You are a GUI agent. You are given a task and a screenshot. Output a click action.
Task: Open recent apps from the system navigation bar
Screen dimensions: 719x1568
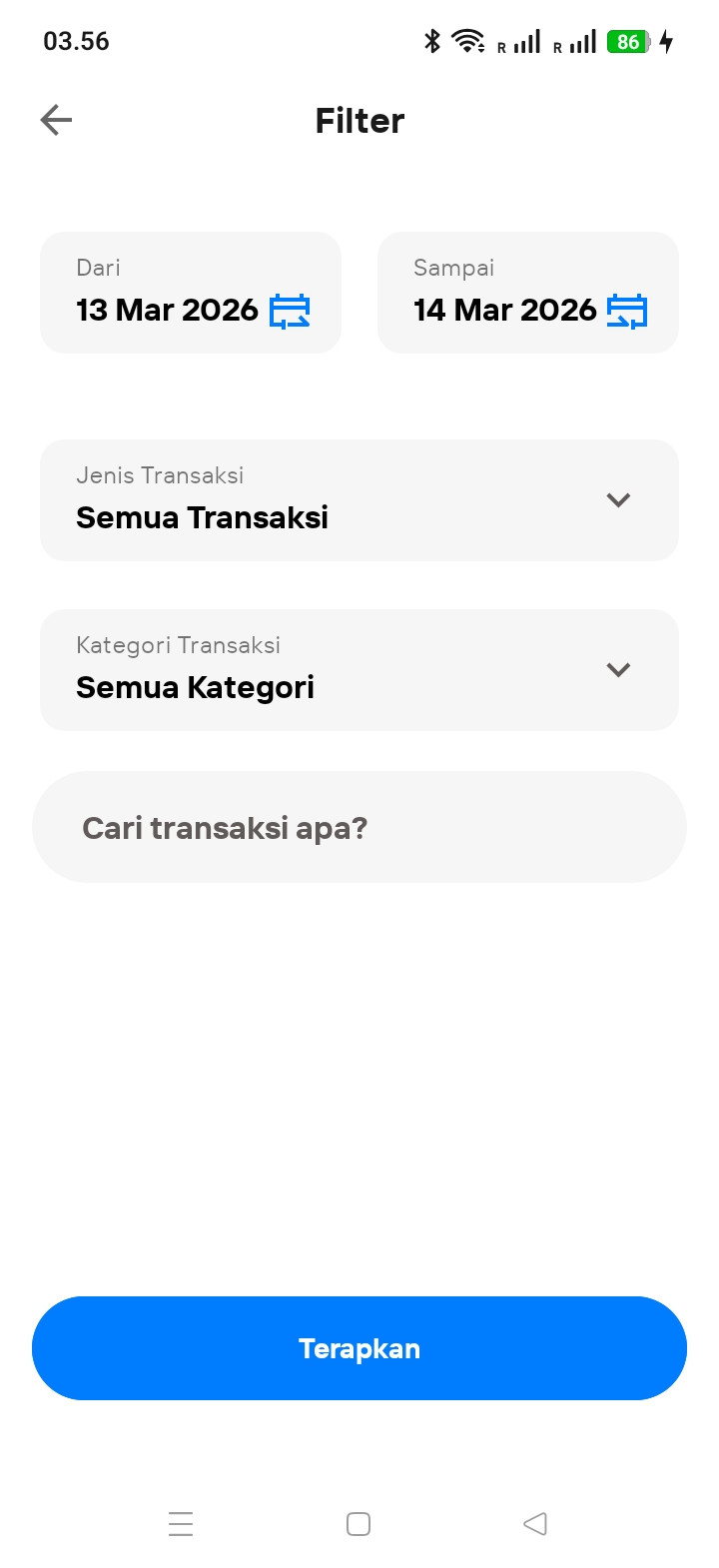pyautogui.click(x=181, y=1524)
